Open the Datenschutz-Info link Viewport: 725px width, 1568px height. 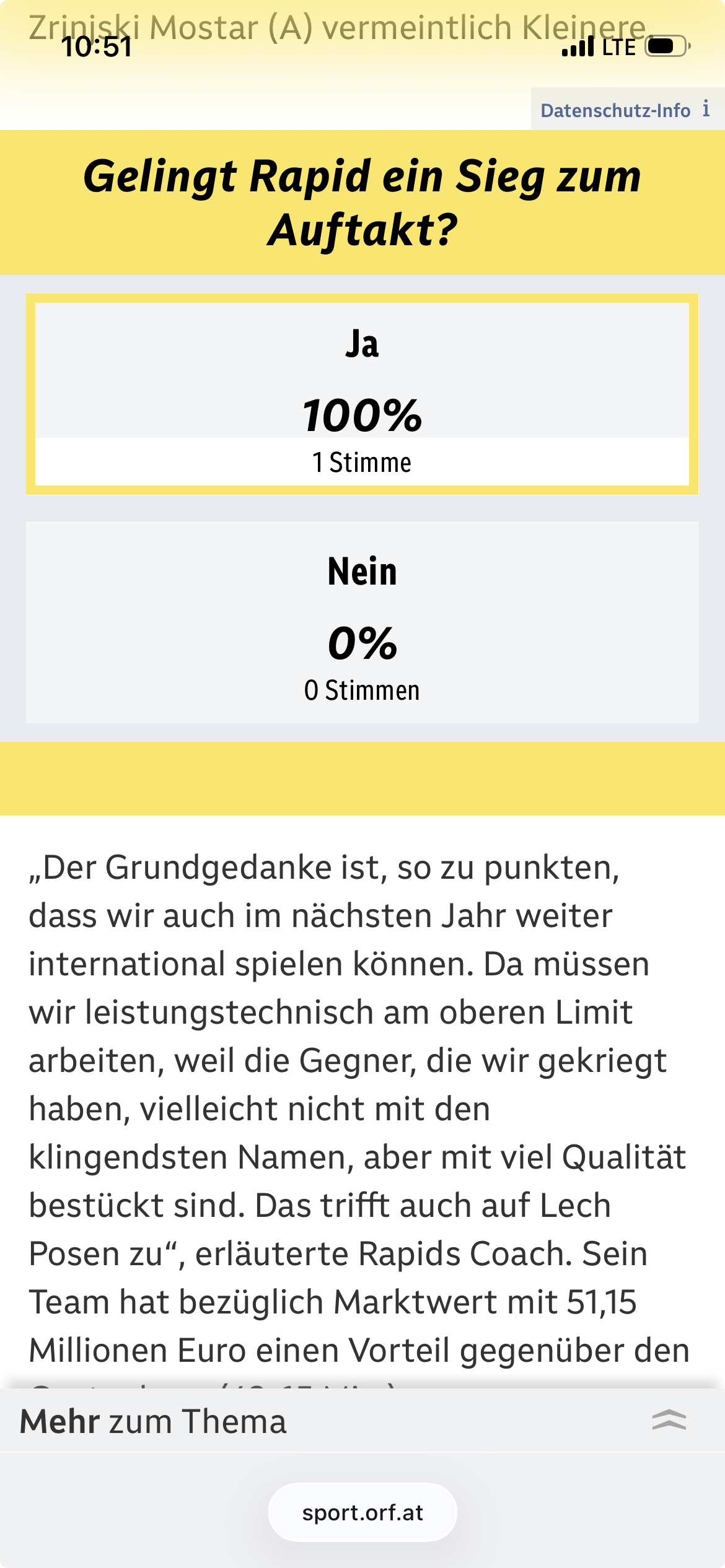625,110
